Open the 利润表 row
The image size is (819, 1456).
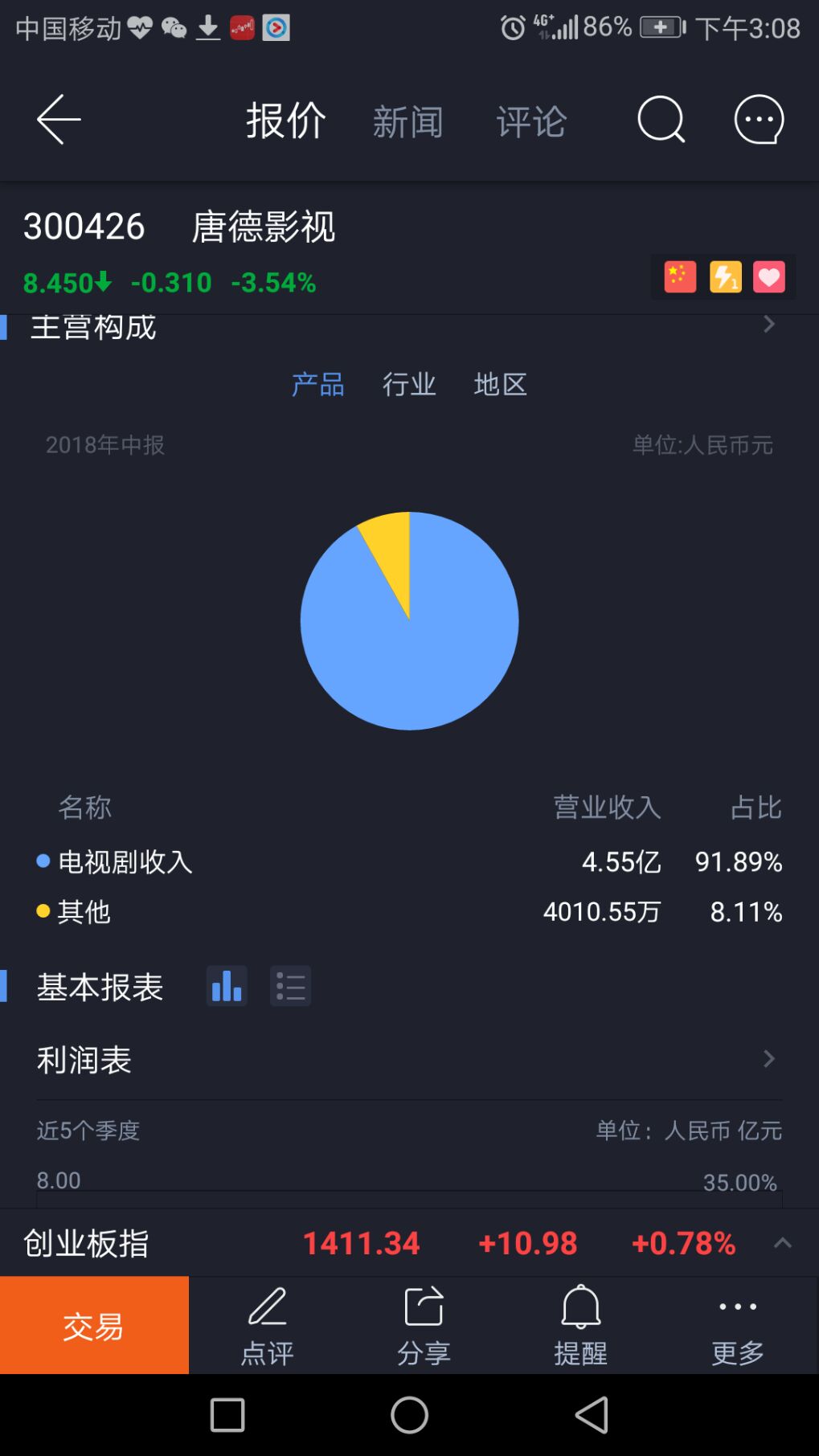tap(408, 1060)
